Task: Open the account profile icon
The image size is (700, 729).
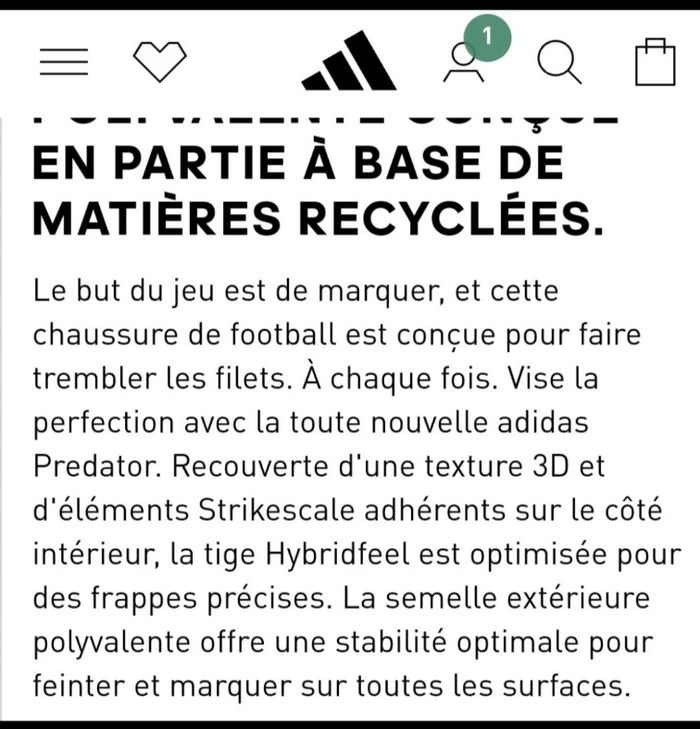Action: tap(463, 64)
